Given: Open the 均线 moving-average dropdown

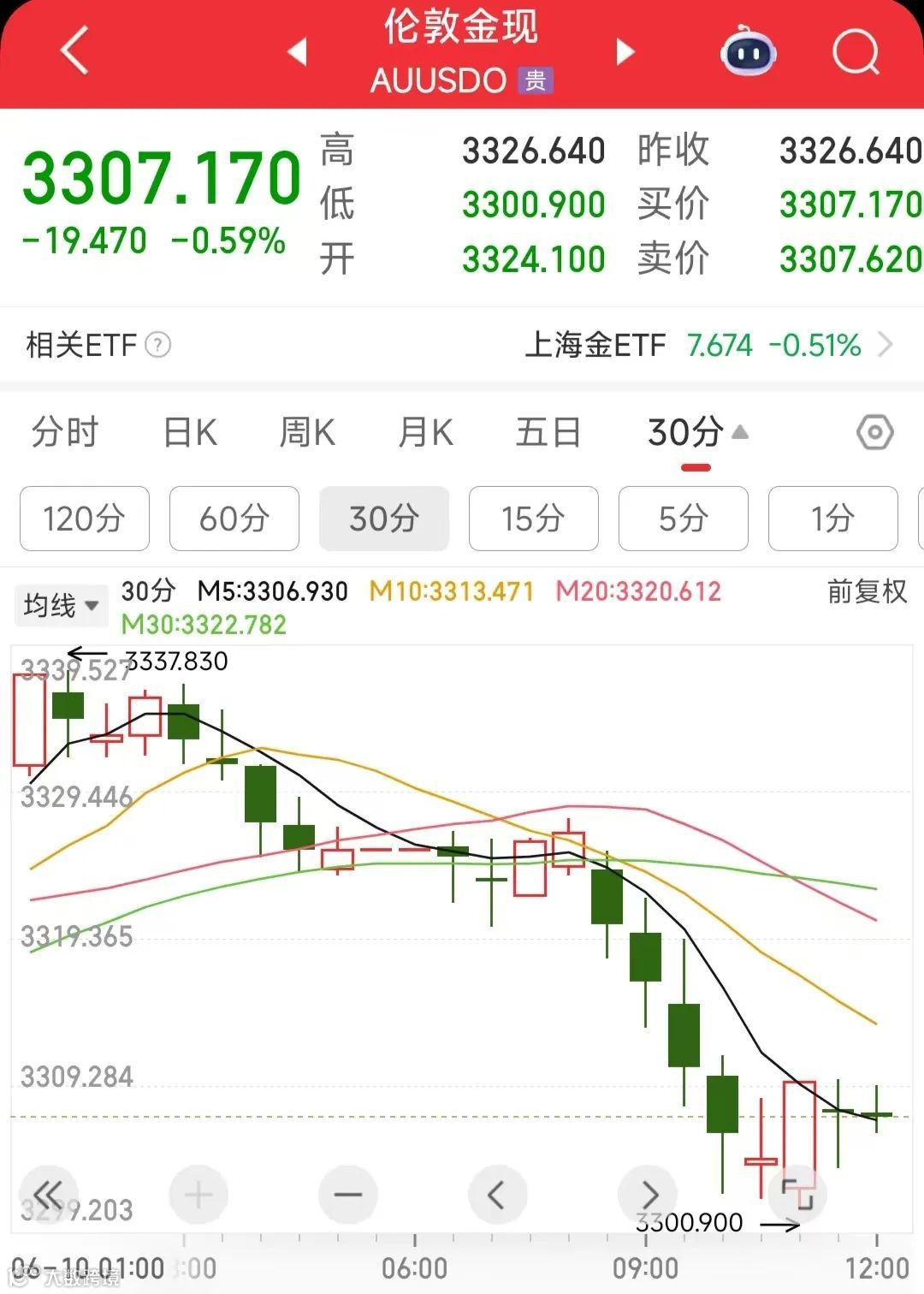Looking at the screenshot, I should 60,604.
